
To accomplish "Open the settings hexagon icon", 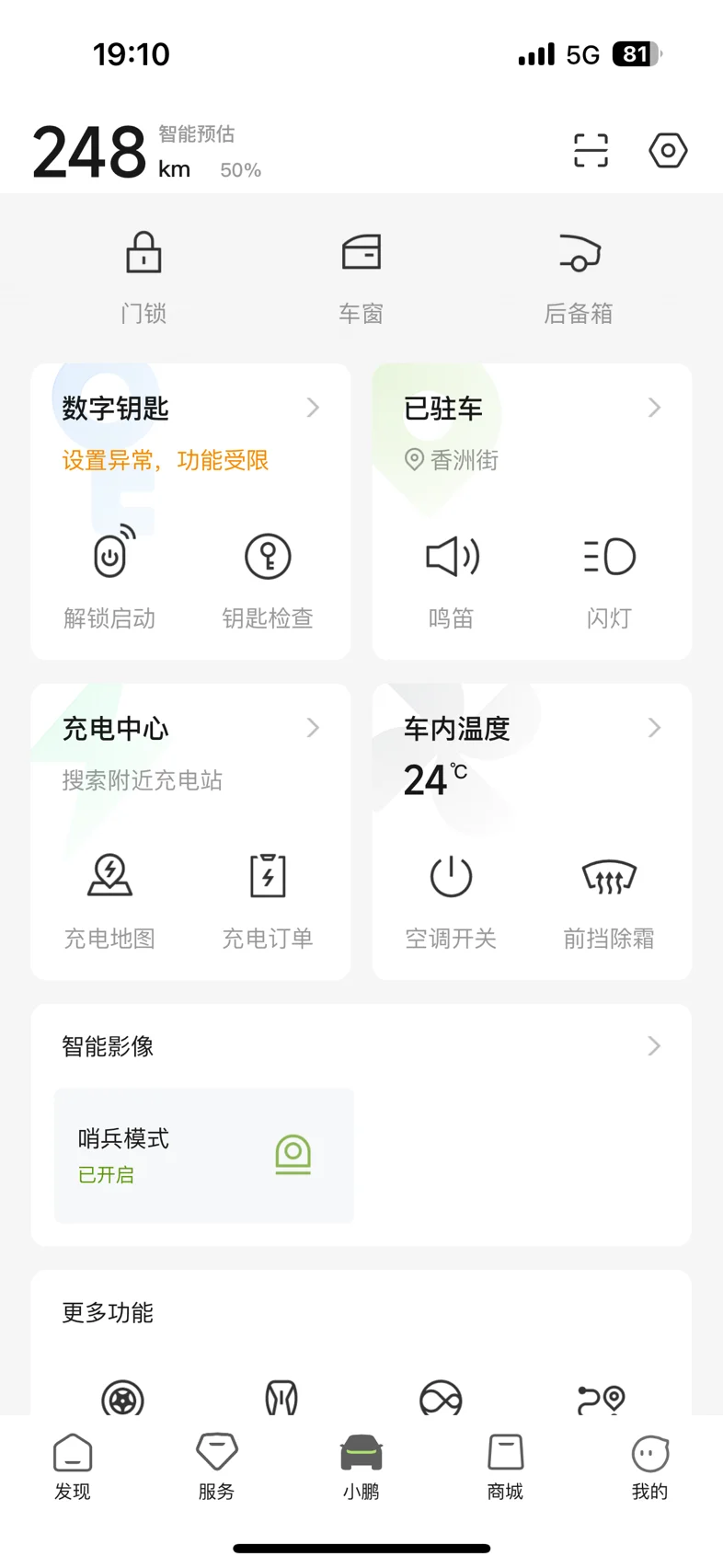I will [x=668, y=150].
